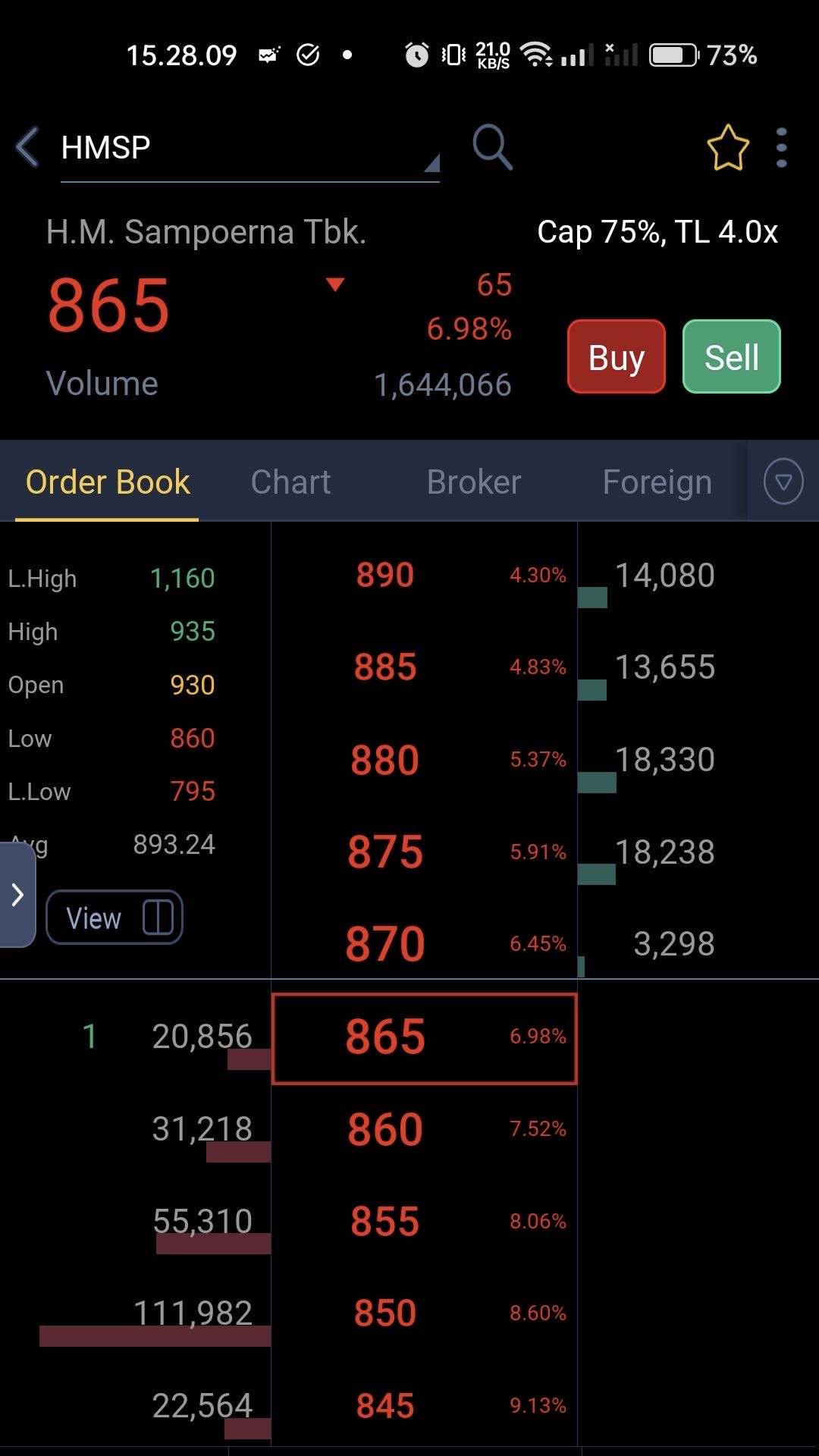Open the three-dot overflow menu
Screen dimensions: 819x1456
point(782,148)
